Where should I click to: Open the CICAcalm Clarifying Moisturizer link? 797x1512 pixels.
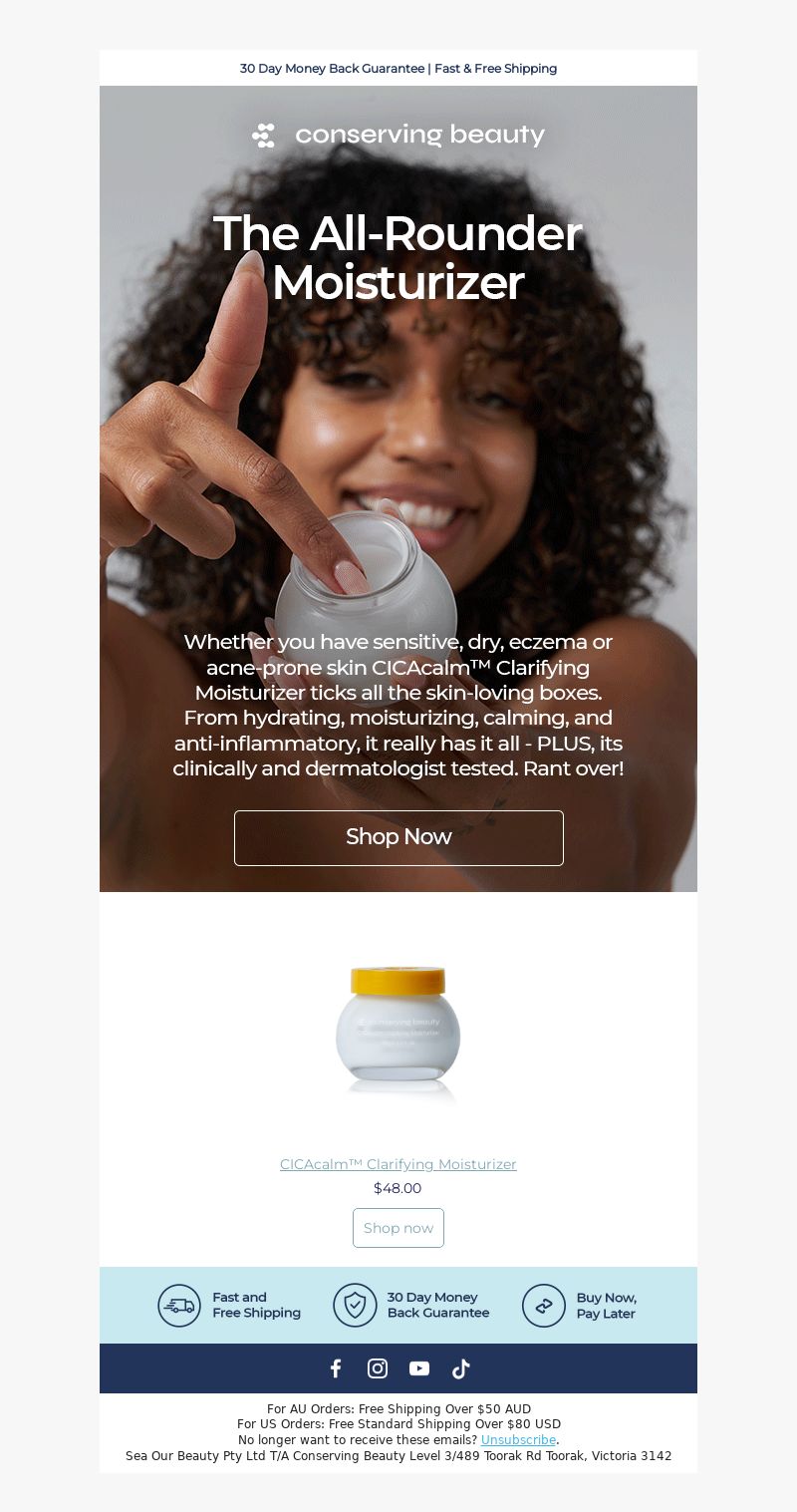point(398,1164)
